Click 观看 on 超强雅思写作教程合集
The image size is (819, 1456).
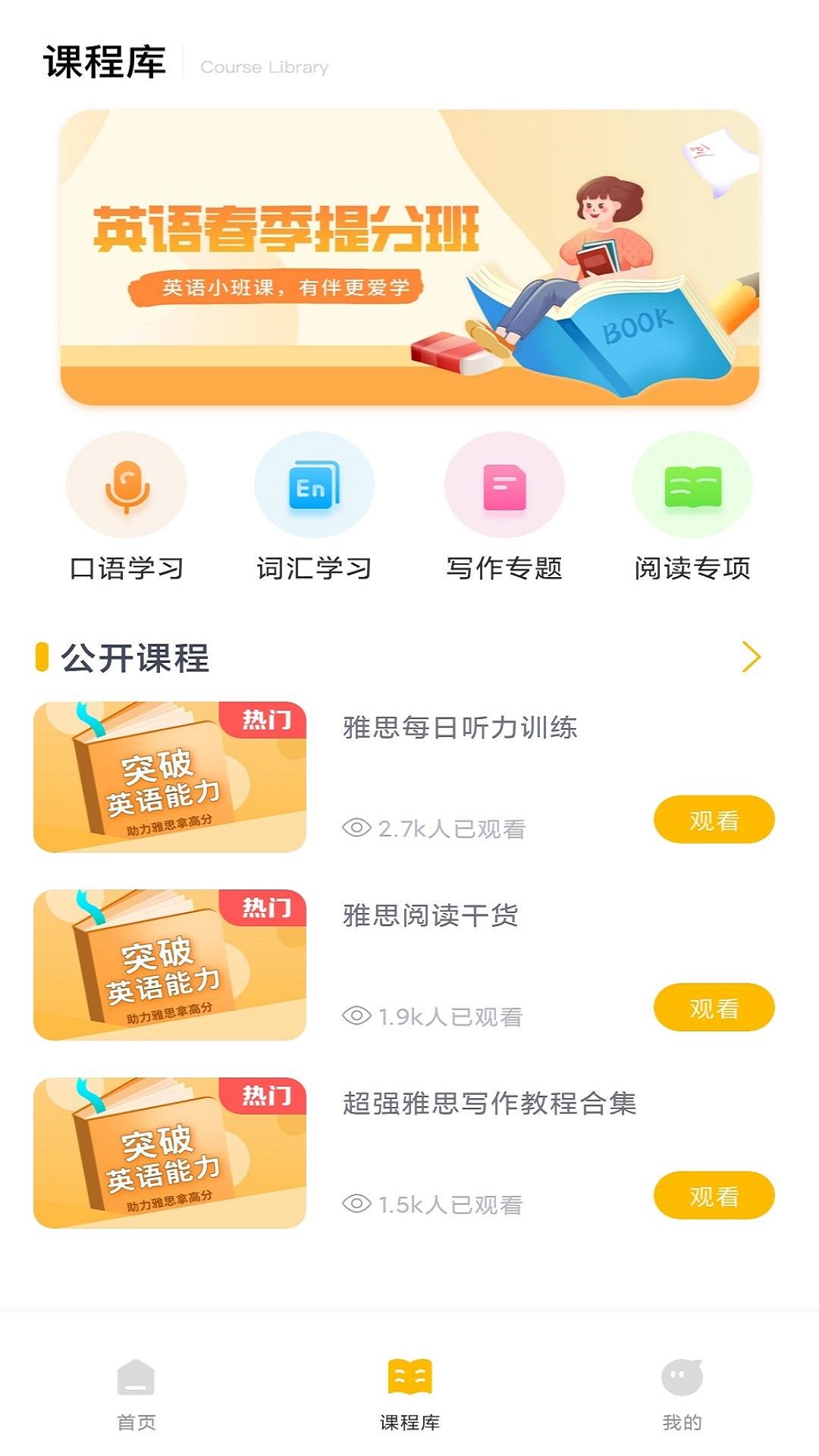pyautogui.click(x=714, y=1194)
